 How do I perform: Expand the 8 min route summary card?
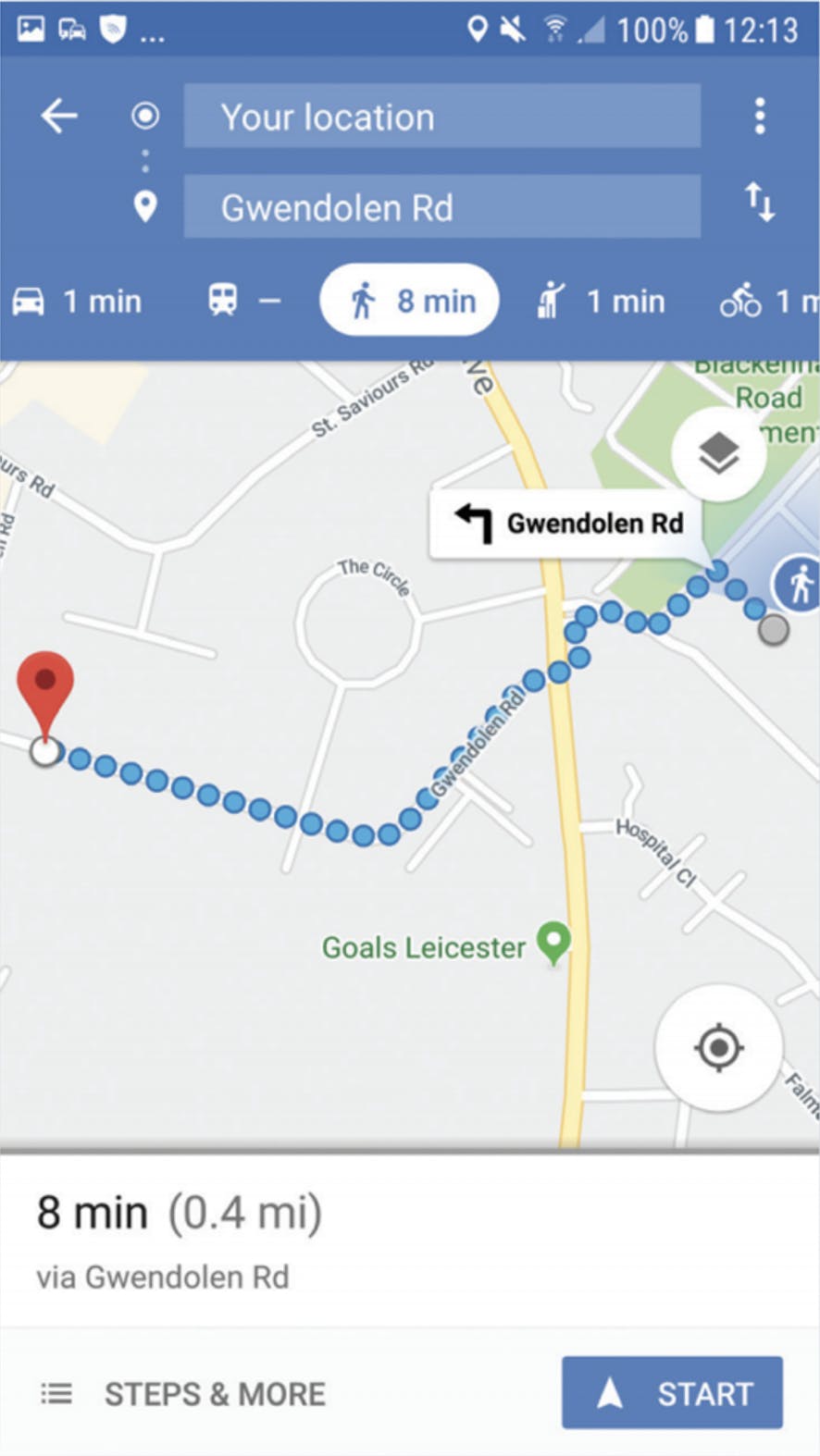click(278, 1240)
